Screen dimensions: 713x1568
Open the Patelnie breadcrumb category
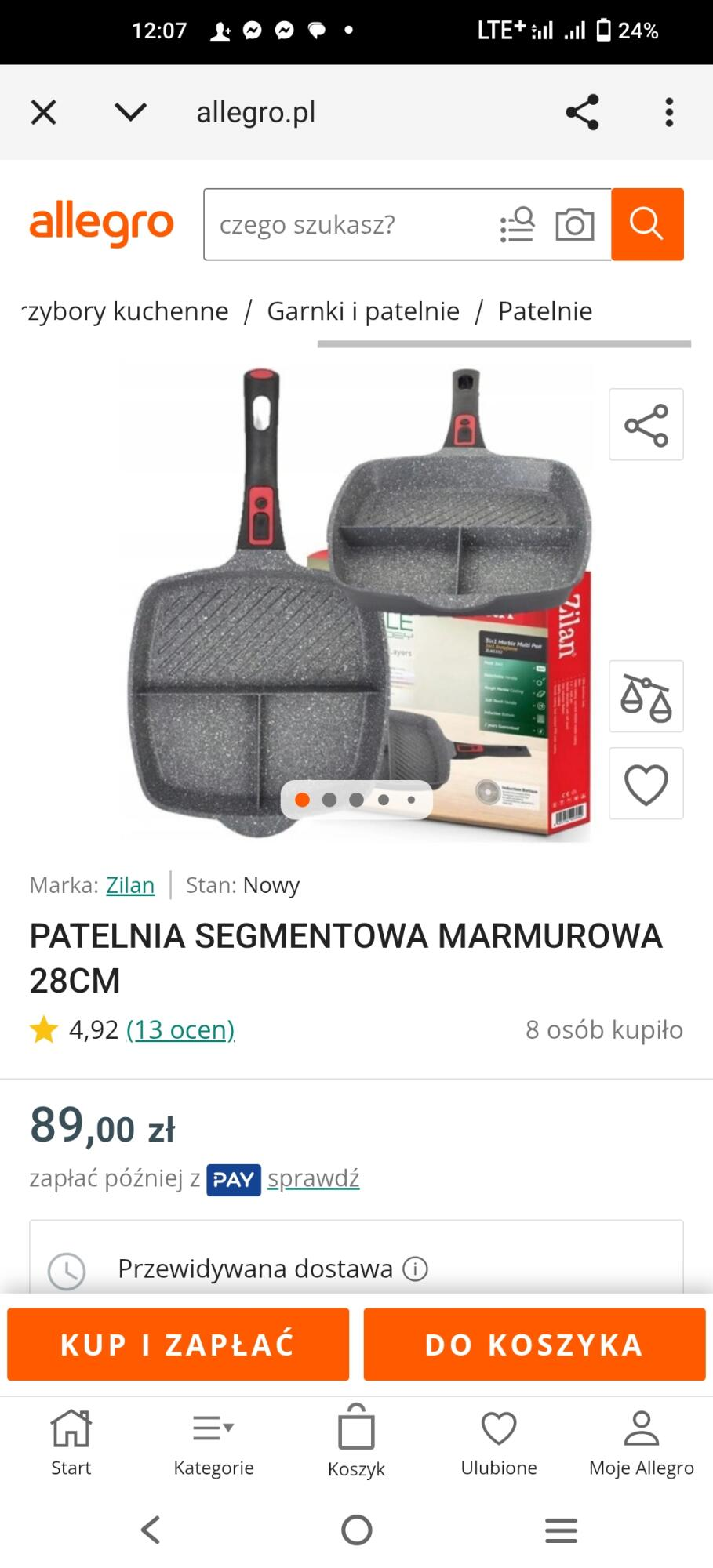[x=545, y=311]
